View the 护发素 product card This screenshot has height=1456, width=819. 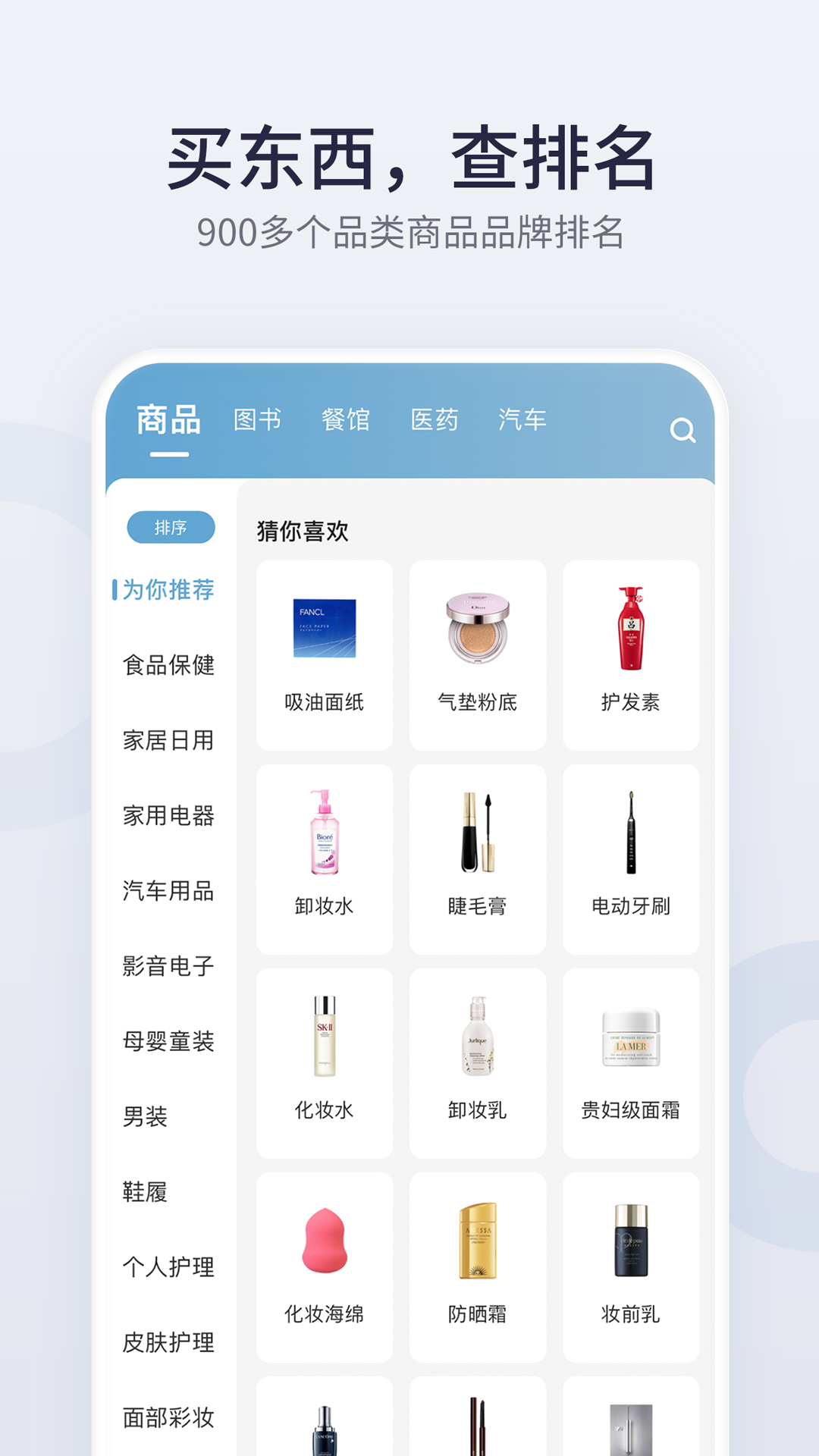click(x=631, y=654)
